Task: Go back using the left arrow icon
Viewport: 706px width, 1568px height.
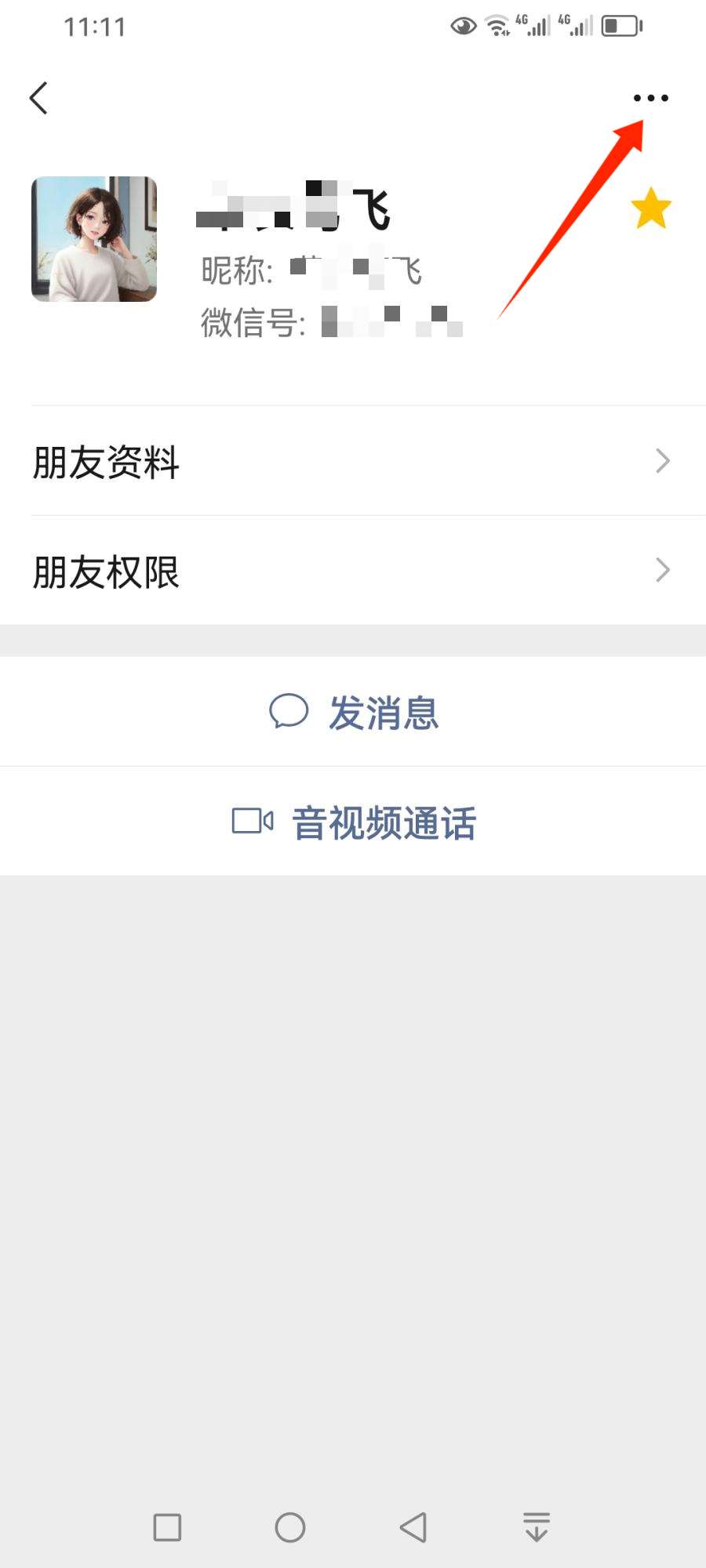Action: [39, 97]
